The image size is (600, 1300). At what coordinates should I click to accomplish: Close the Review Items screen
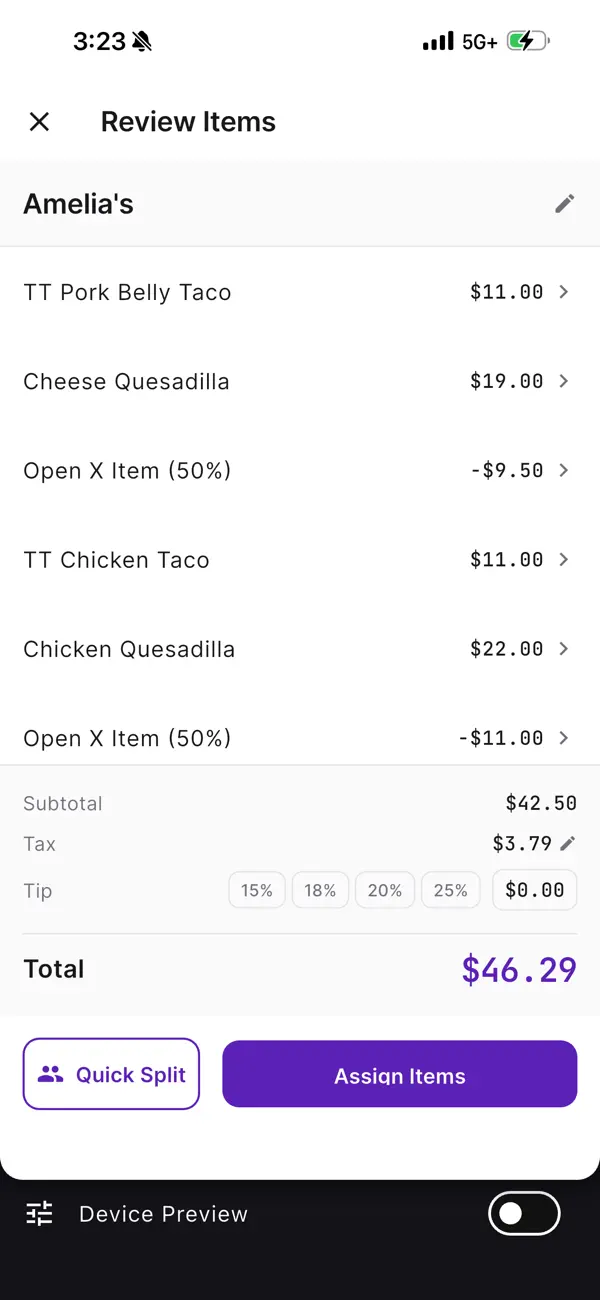point(39,122)
